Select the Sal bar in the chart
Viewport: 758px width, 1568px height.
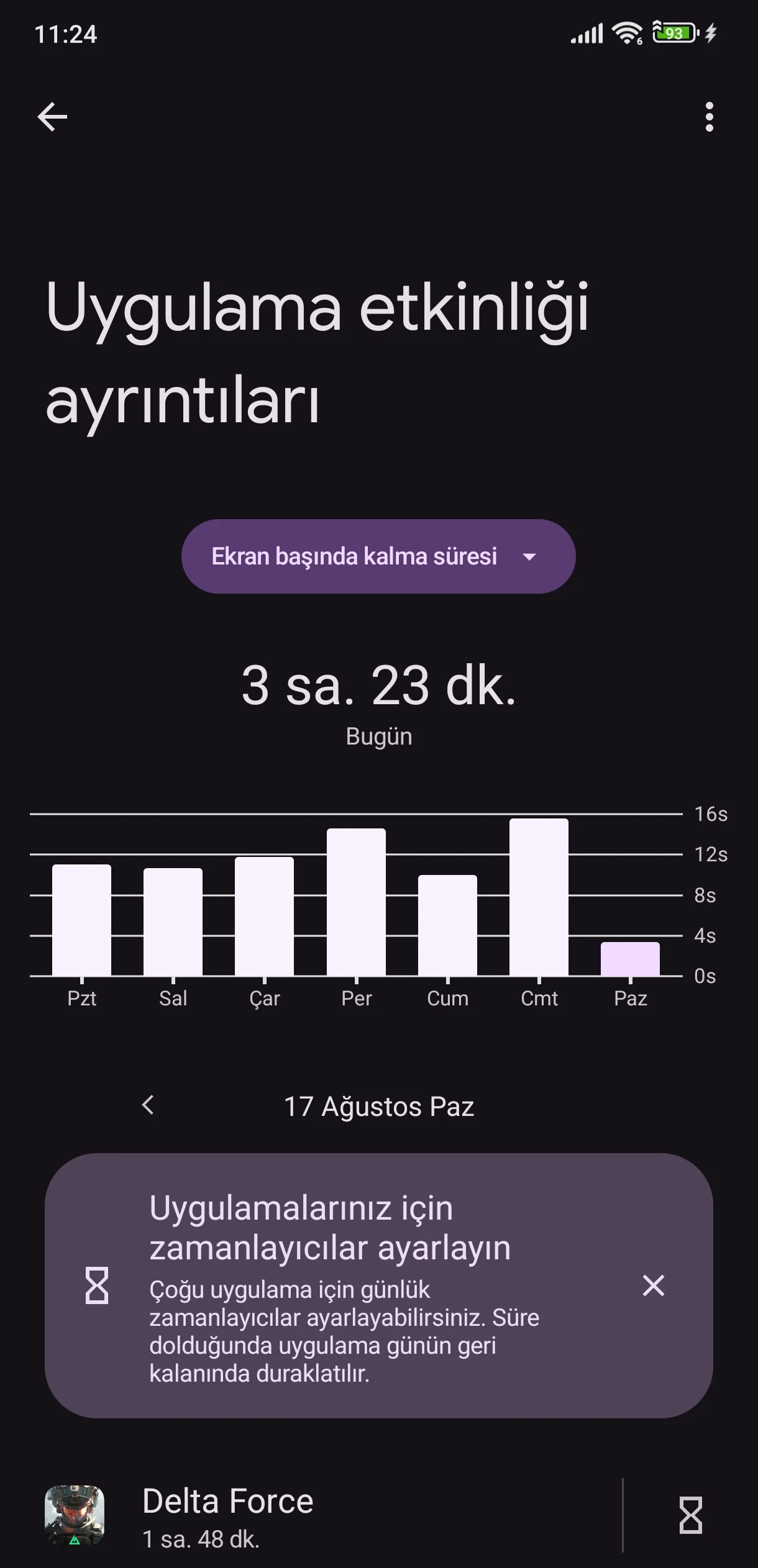173,922
